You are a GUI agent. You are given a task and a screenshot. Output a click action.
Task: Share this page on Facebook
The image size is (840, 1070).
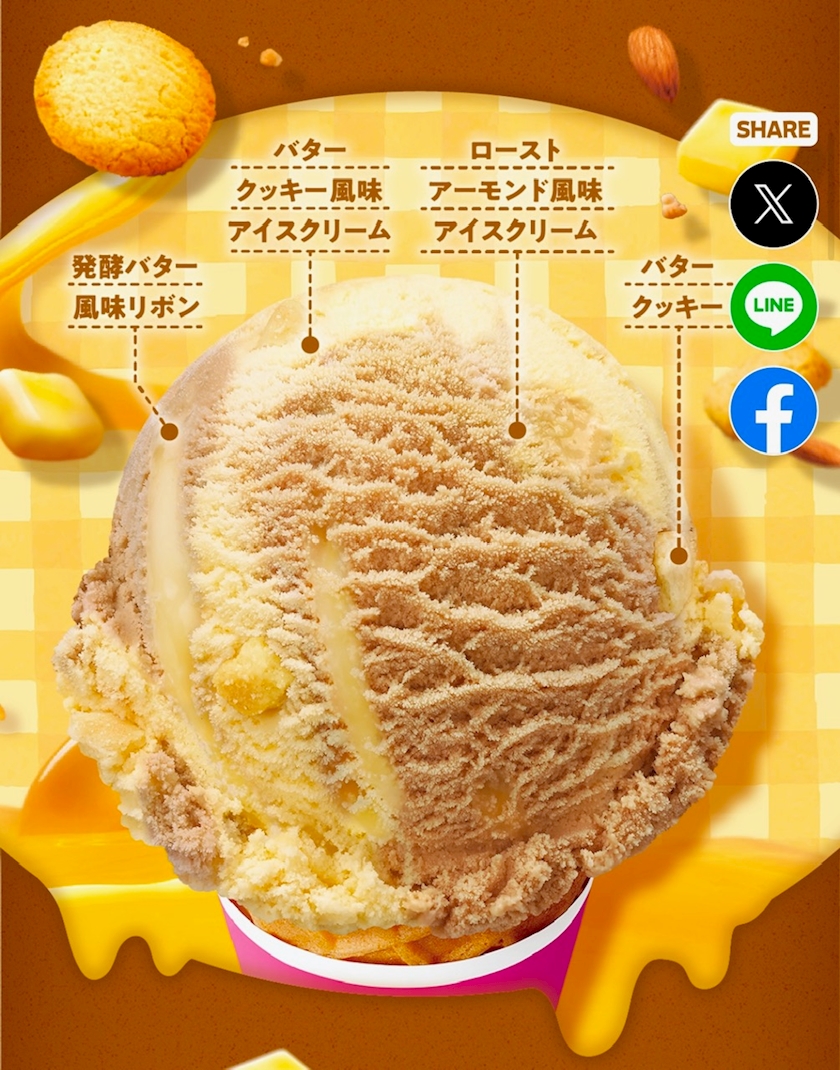[773, 411]
